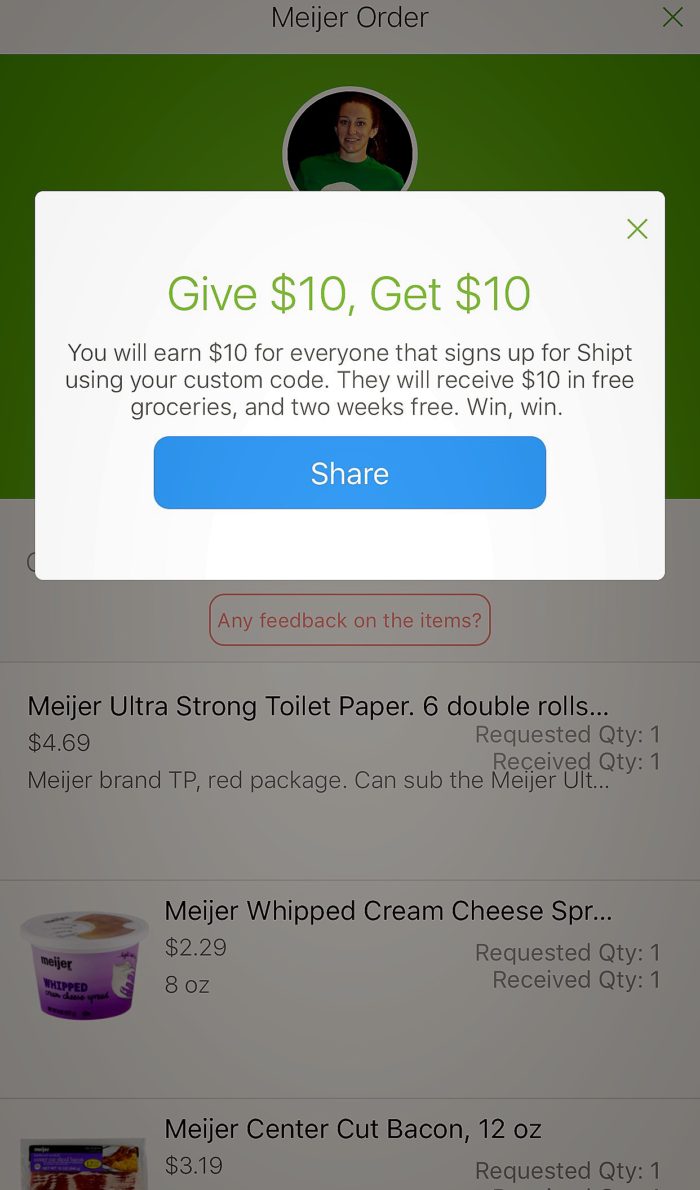Open the Meijer Ultra Strong Toilet Paper item
This screenshot has height=1190, width=700.
pos(318,706)
